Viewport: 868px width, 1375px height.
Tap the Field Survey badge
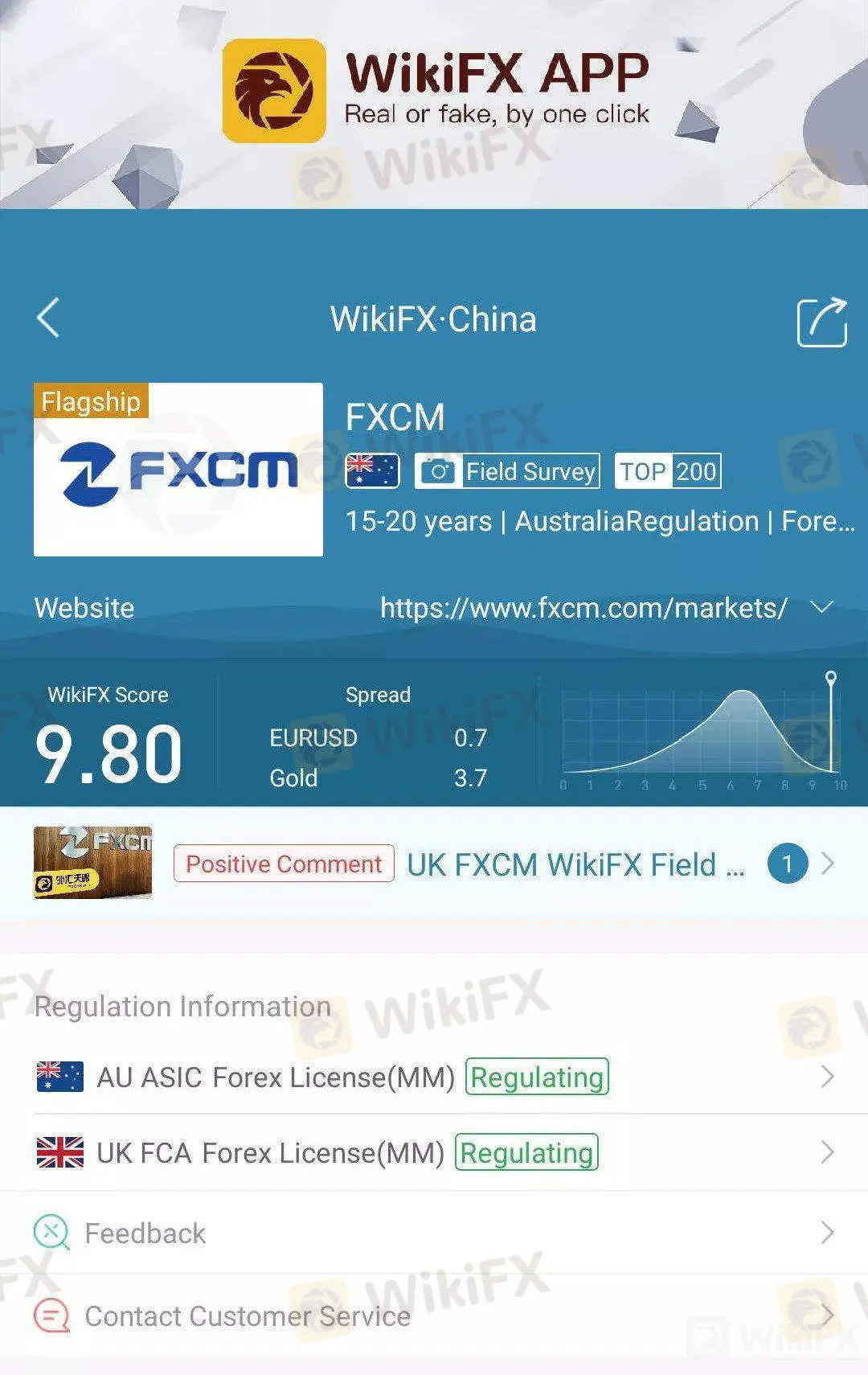tap(507, 471)
